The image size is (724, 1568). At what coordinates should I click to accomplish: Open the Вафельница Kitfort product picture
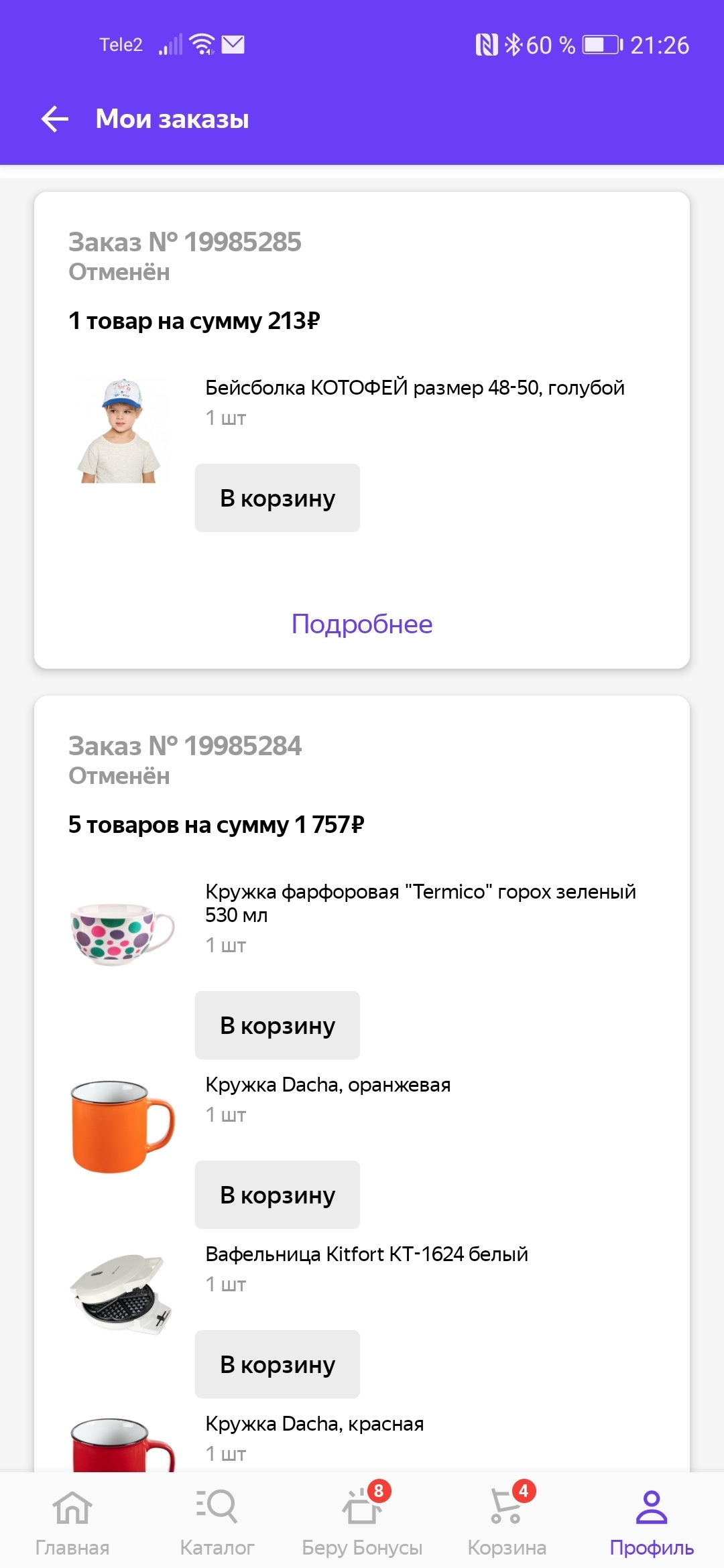[122, 1295]
